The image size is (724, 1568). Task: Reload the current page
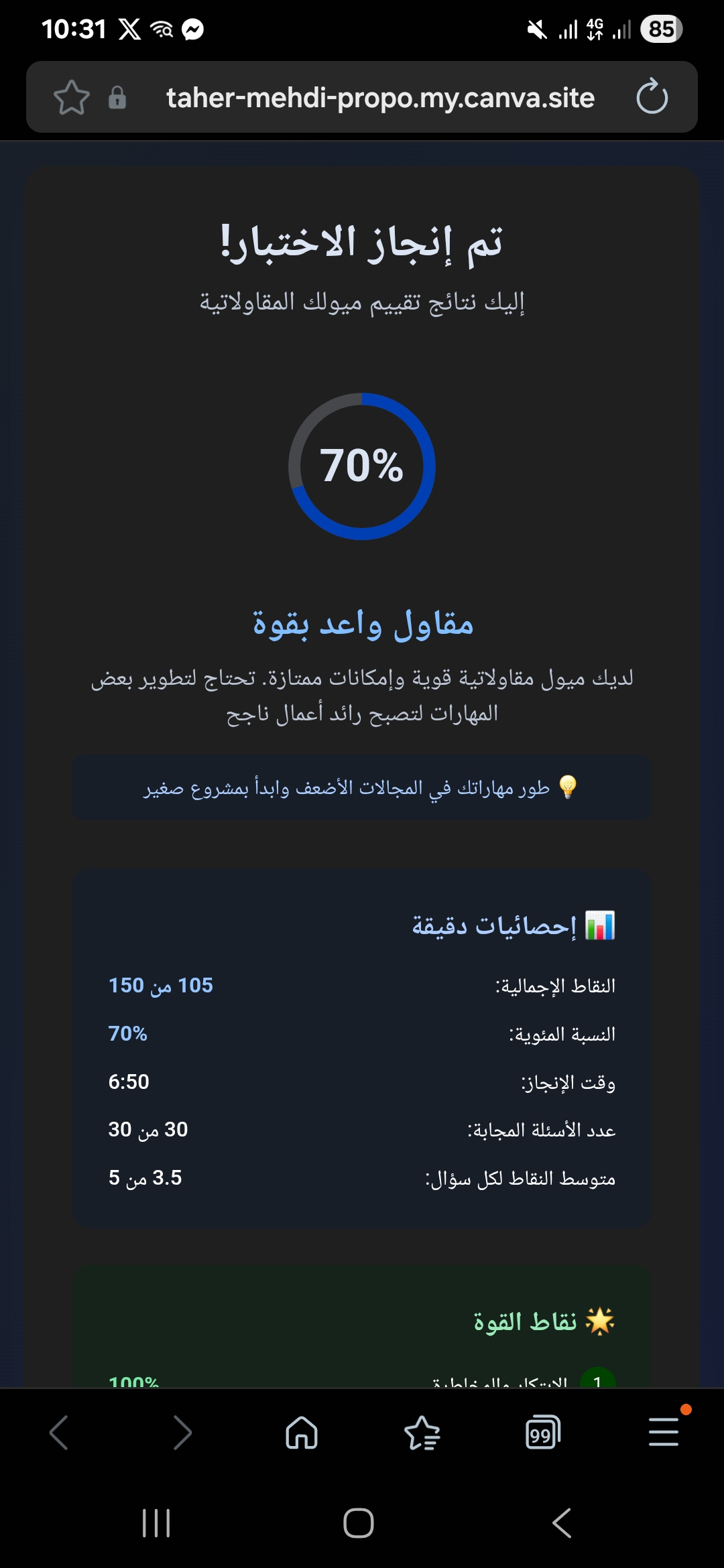click(652, 98)
